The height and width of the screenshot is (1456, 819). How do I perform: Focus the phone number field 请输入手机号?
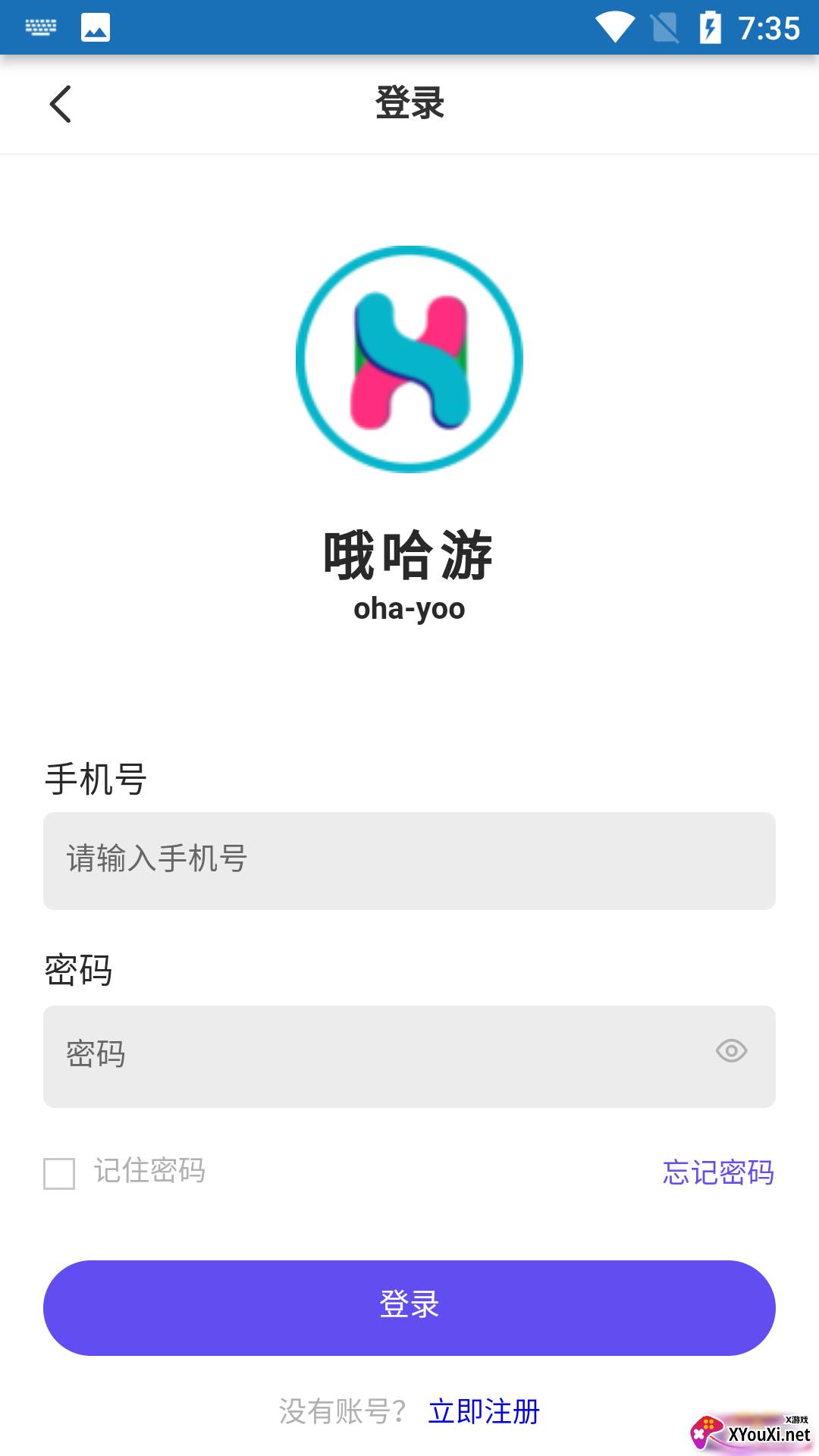(409, 861)
